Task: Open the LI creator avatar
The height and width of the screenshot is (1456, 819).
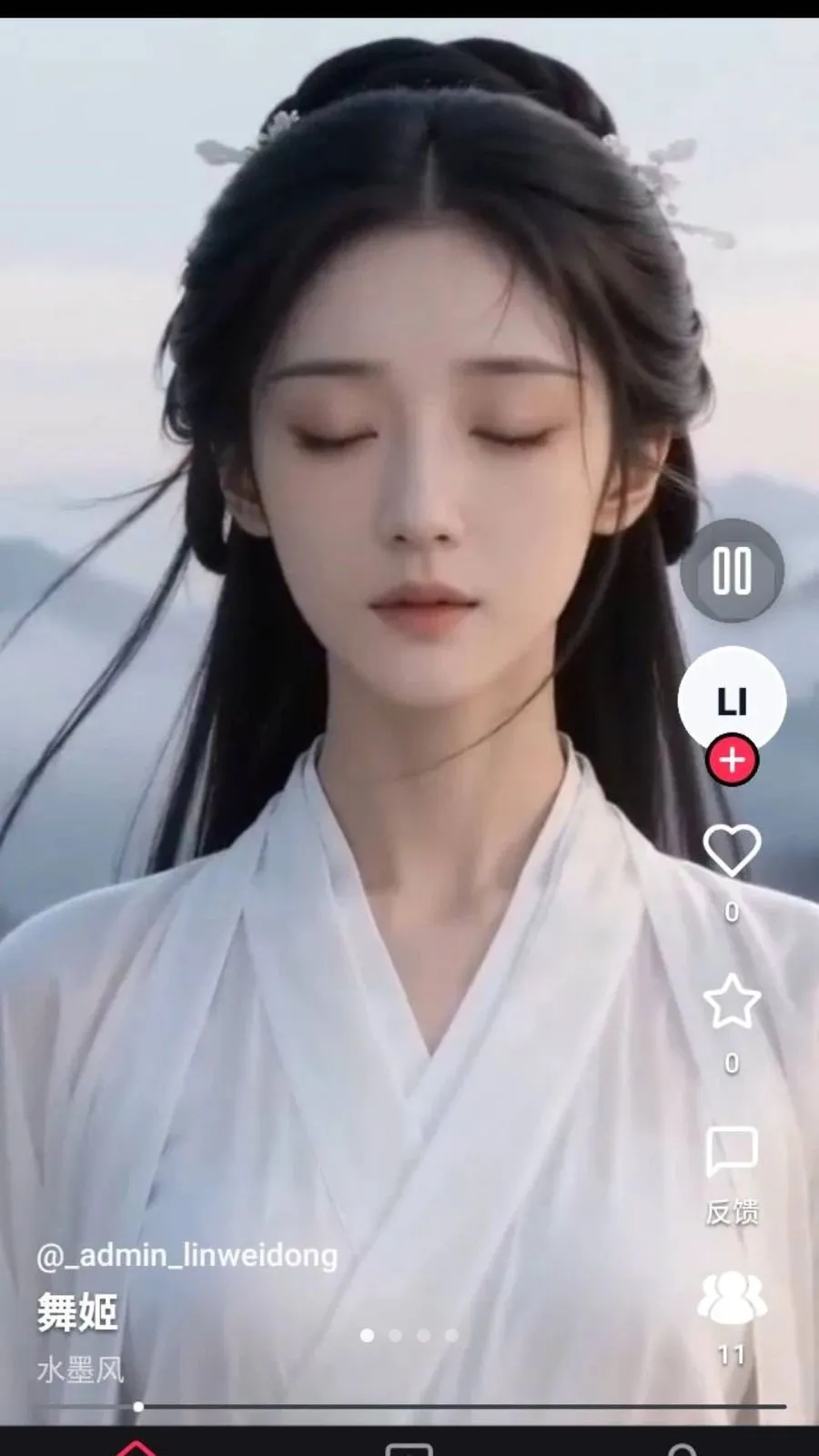Action: [x=732, y=701]
